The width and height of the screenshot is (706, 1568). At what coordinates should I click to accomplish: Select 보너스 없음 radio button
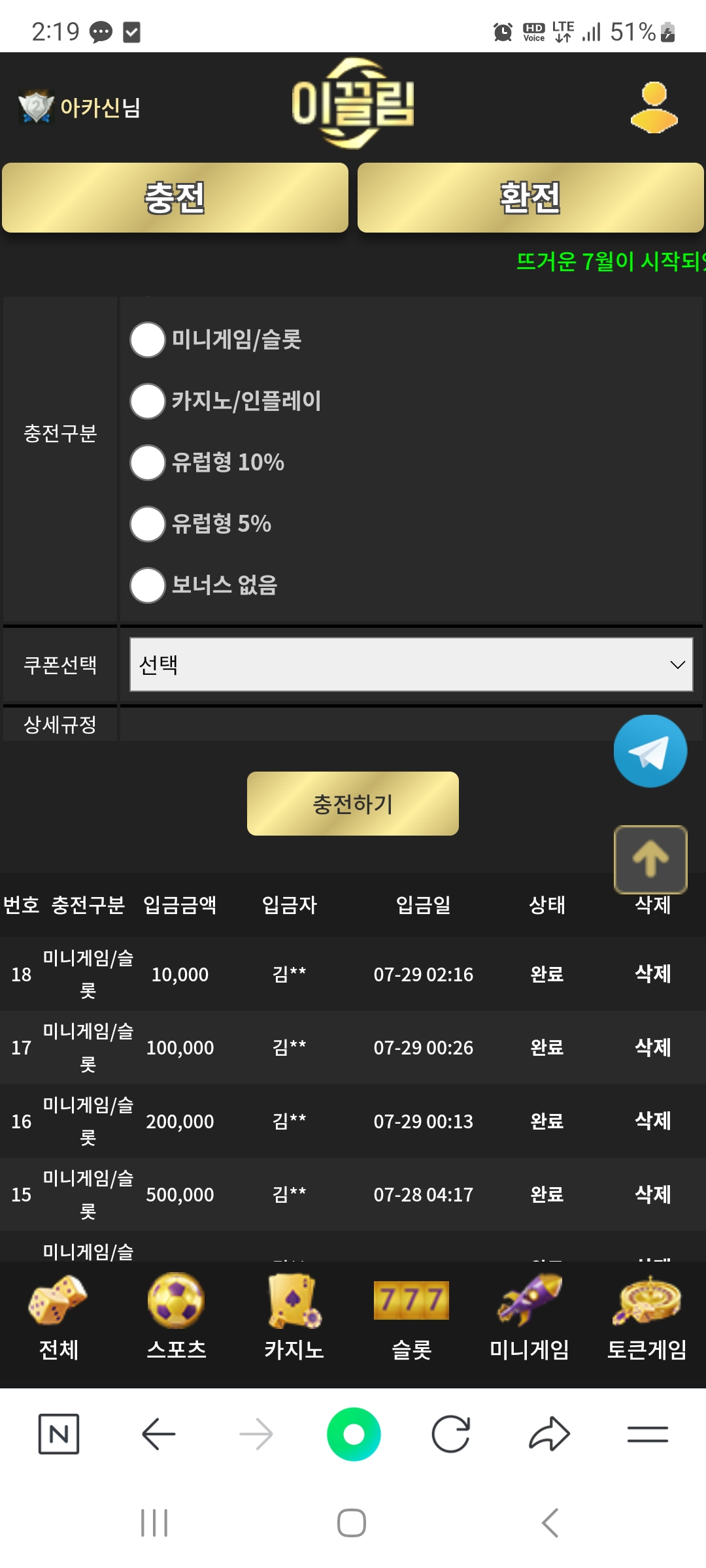(148, 585)
